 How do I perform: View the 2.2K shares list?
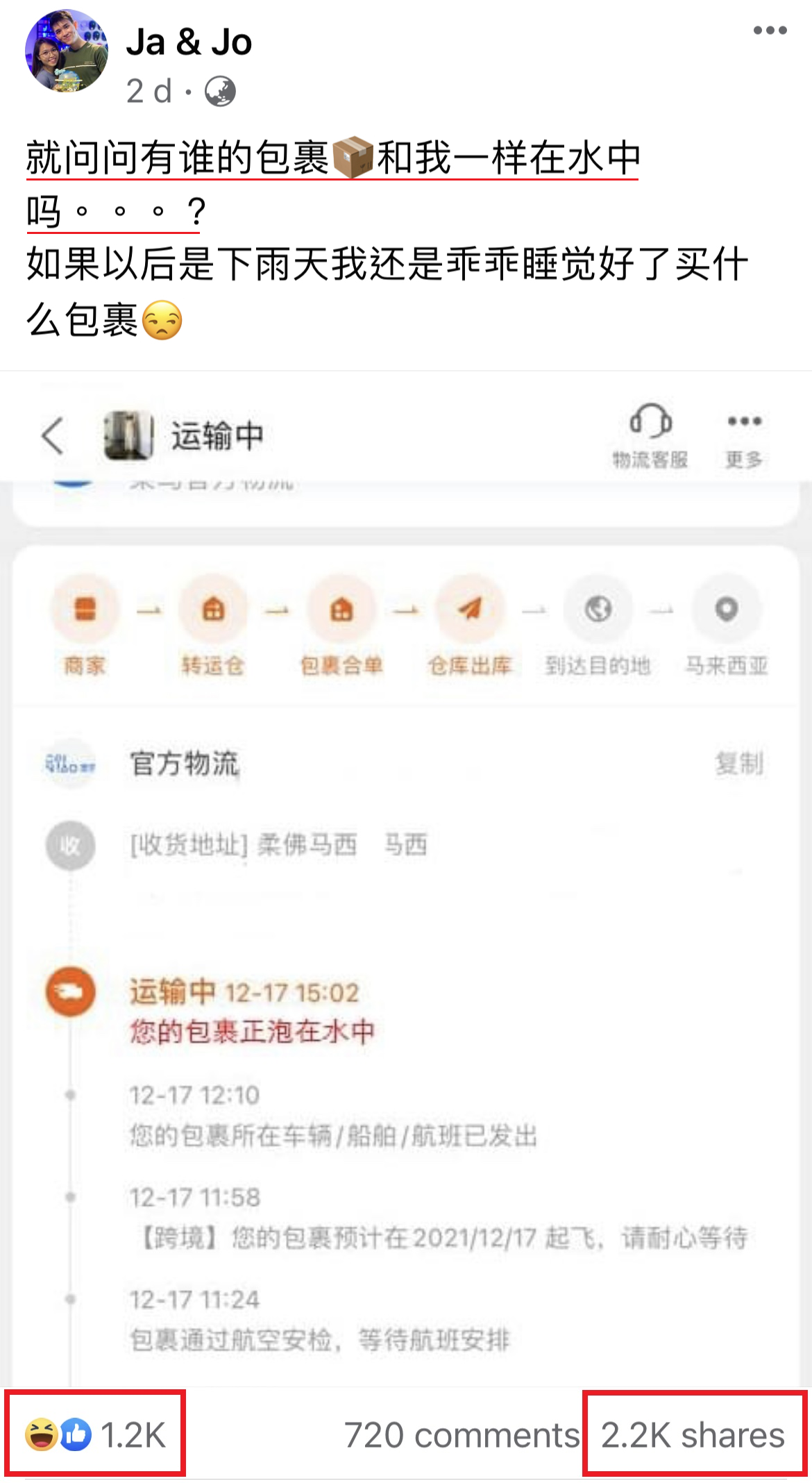click(x=693, y=1434)
